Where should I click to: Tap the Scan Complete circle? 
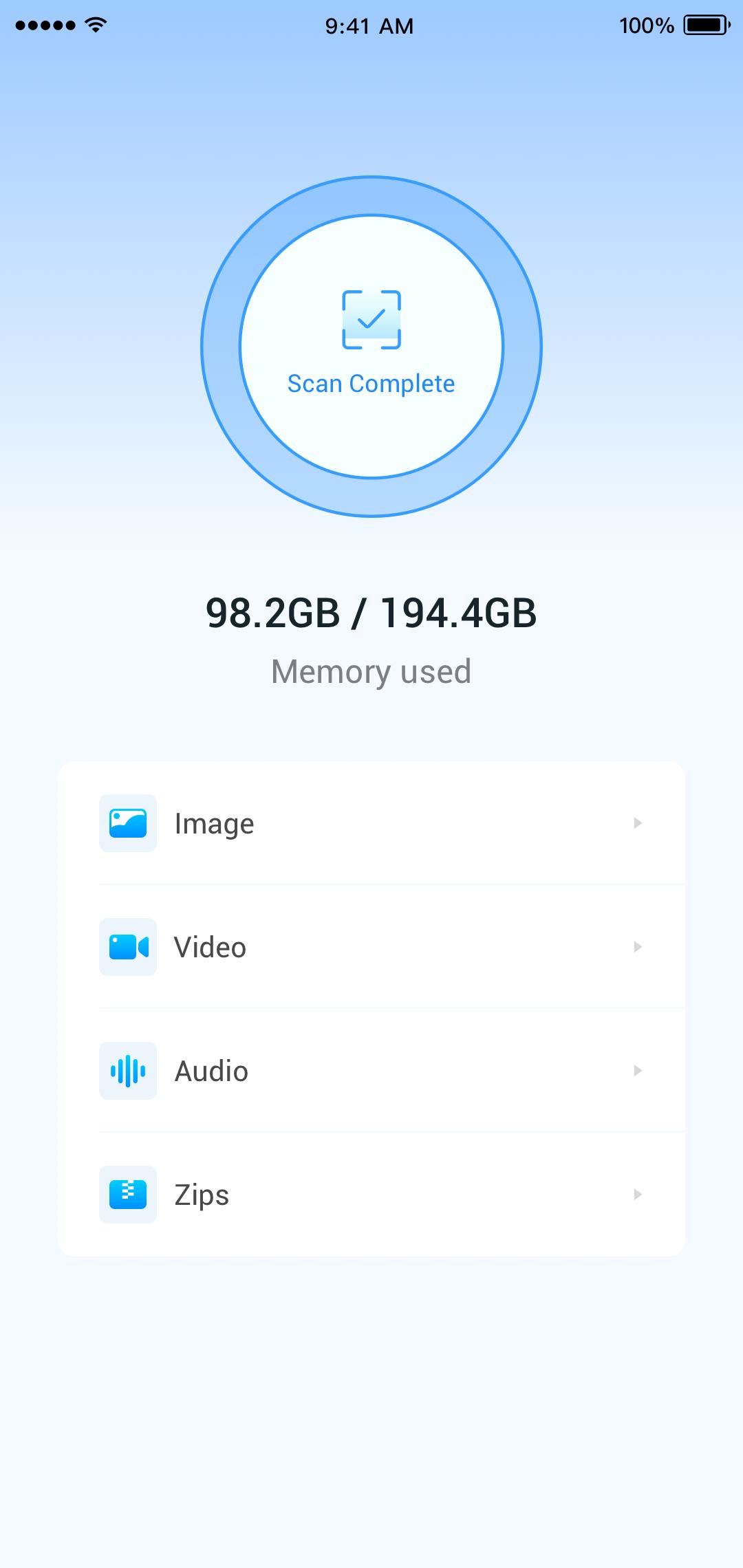(x=371, y=346)
